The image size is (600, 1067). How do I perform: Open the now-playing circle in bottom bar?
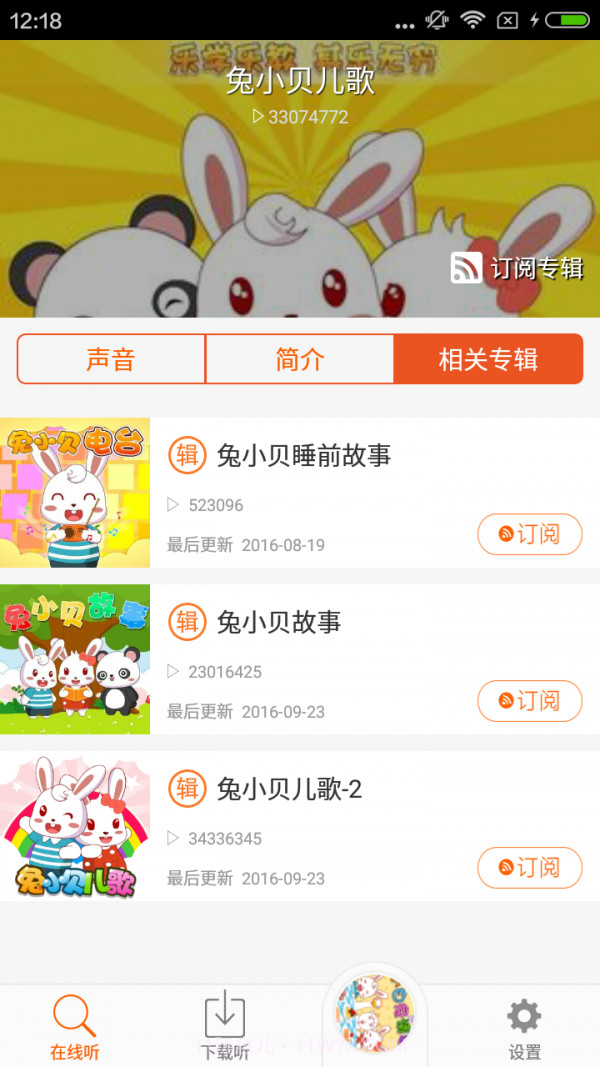pos(375,1015)
